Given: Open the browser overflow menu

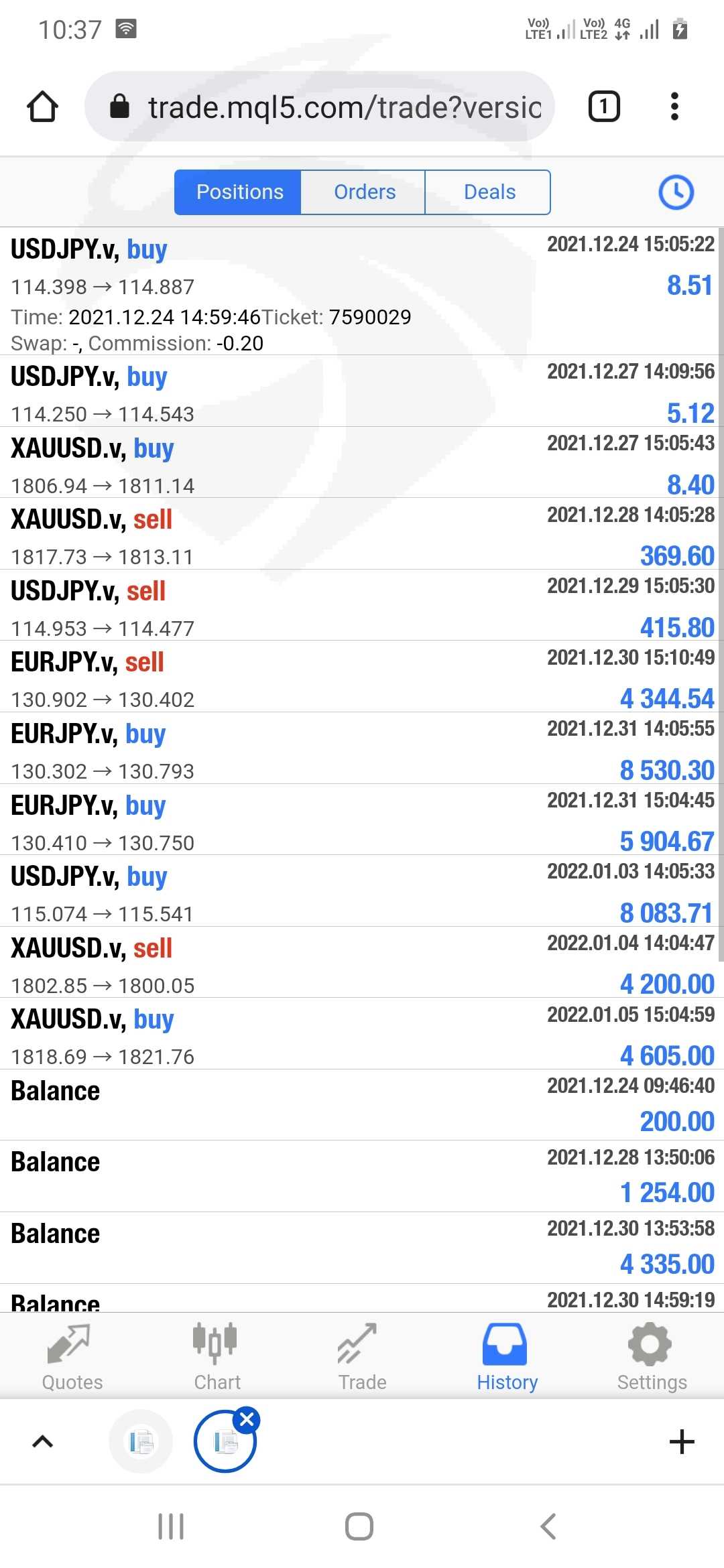Looking at the screenshot, I should [674, 107].
